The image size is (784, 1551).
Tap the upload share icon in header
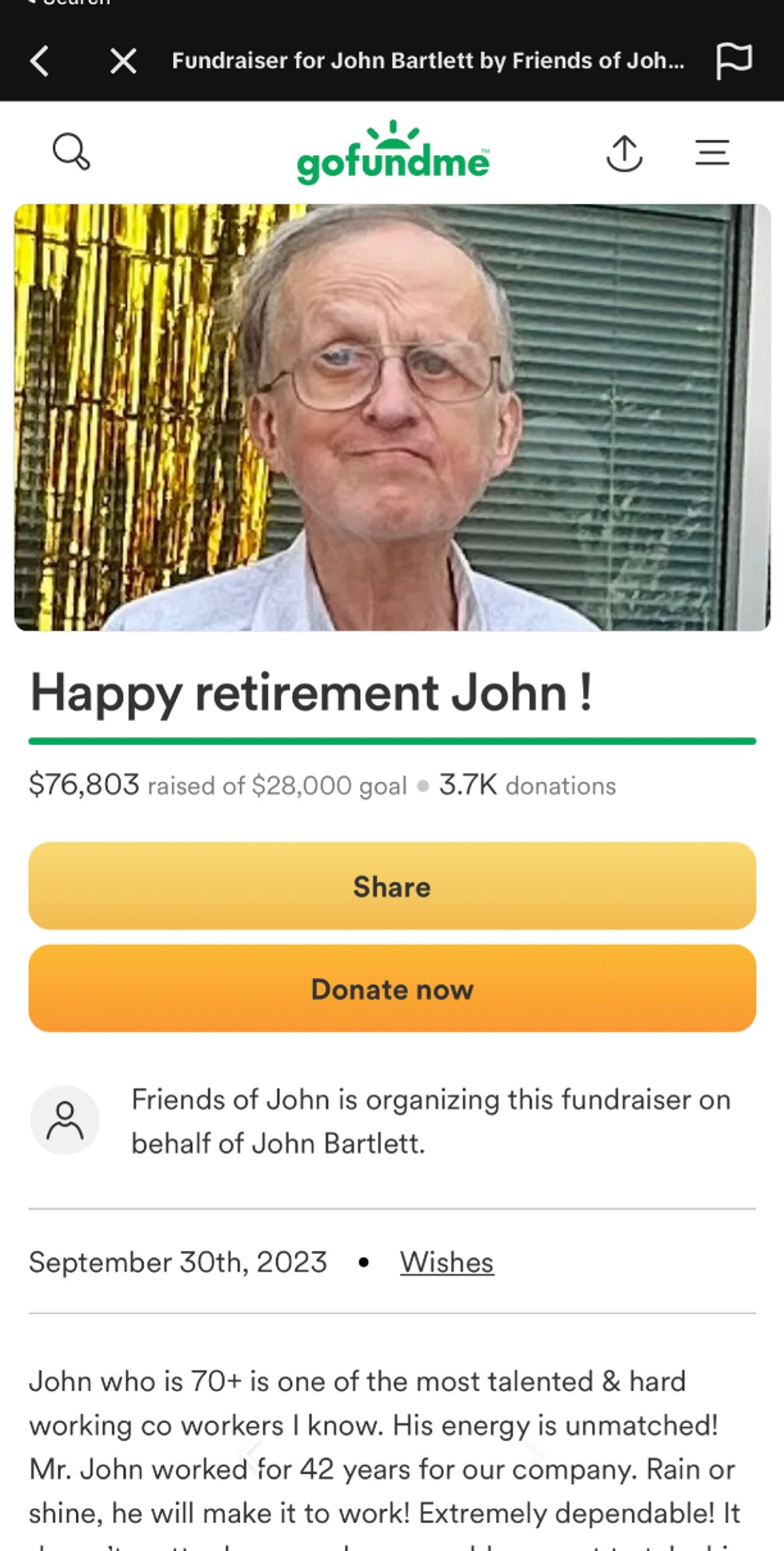pos(624,152)
